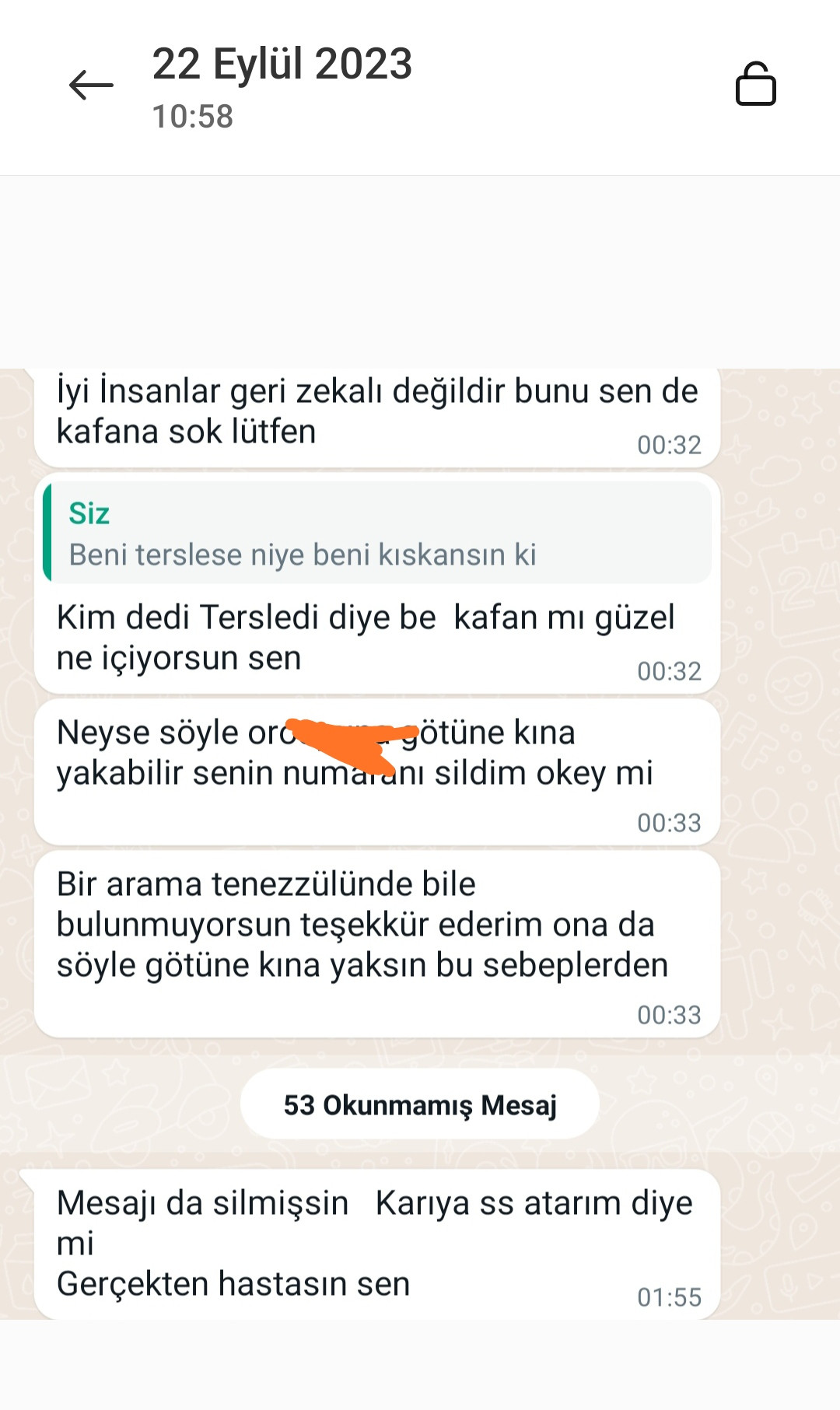Tap the unlock padlock icon
Viewport: 840px width, 1410px height.
[x=755, y=84]
